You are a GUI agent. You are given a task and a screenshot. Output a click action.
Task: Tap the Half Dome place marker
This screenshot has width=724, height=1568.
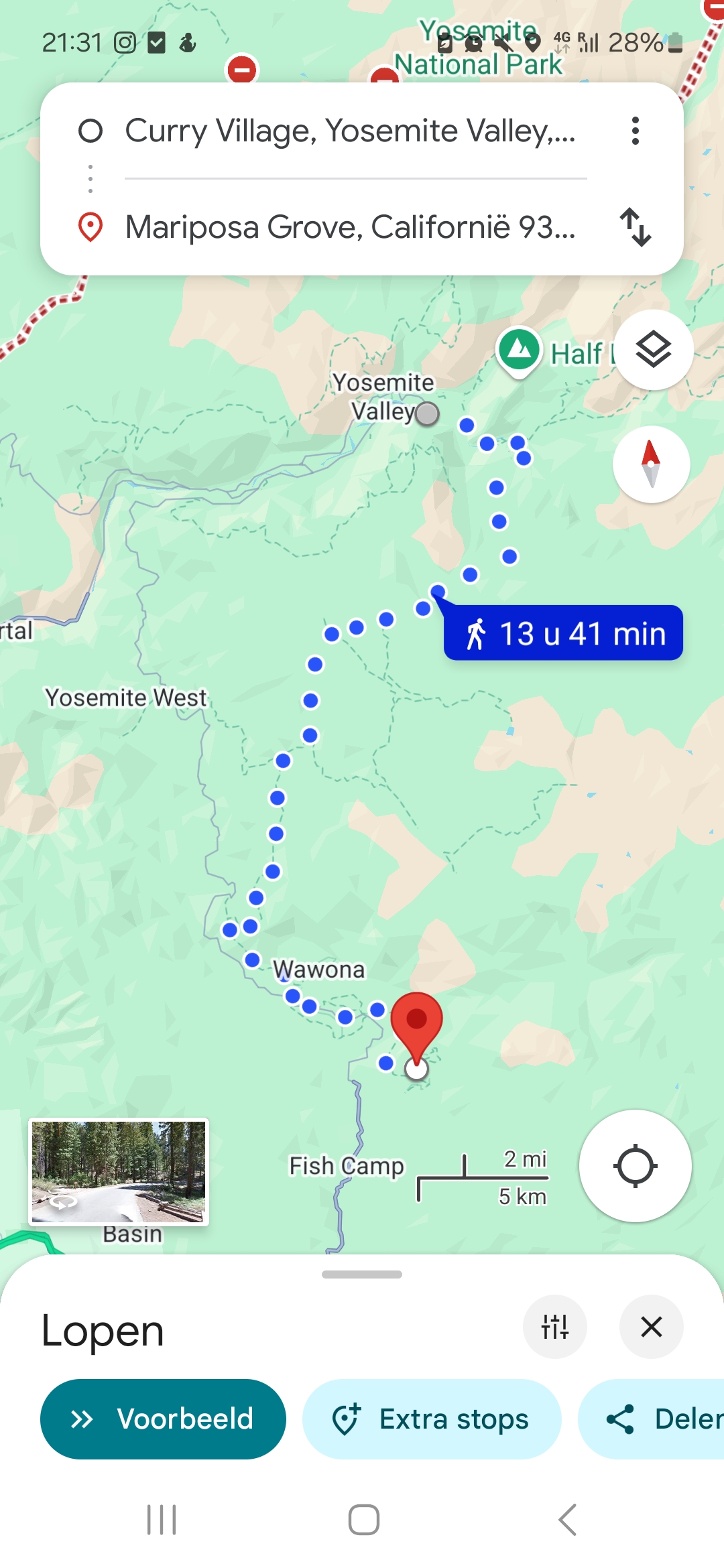tap(519, 350)
